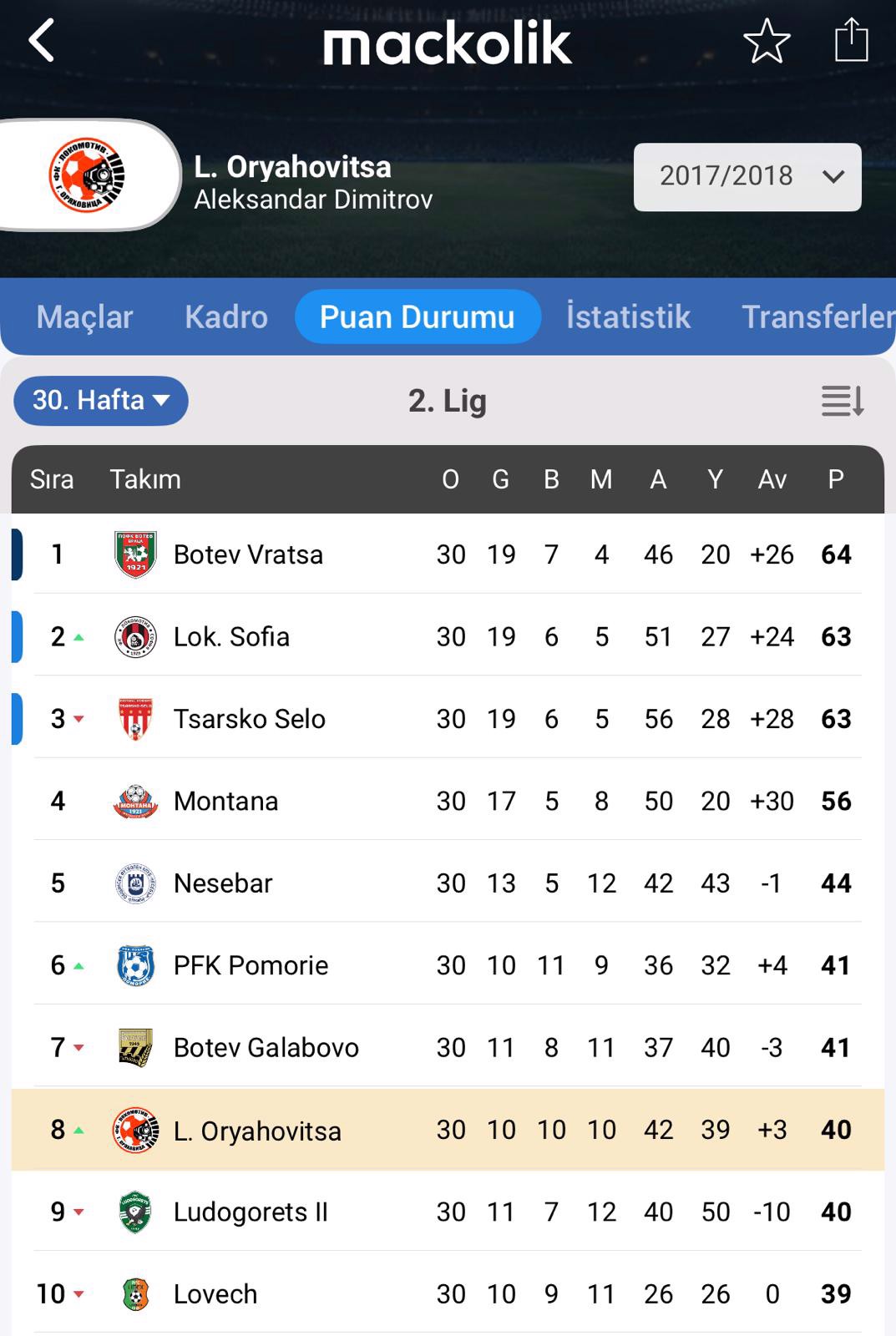Viewport: 896px width, 1336px height.
Task: Switch to the Maçlar tab
Action: pos(84,317)
